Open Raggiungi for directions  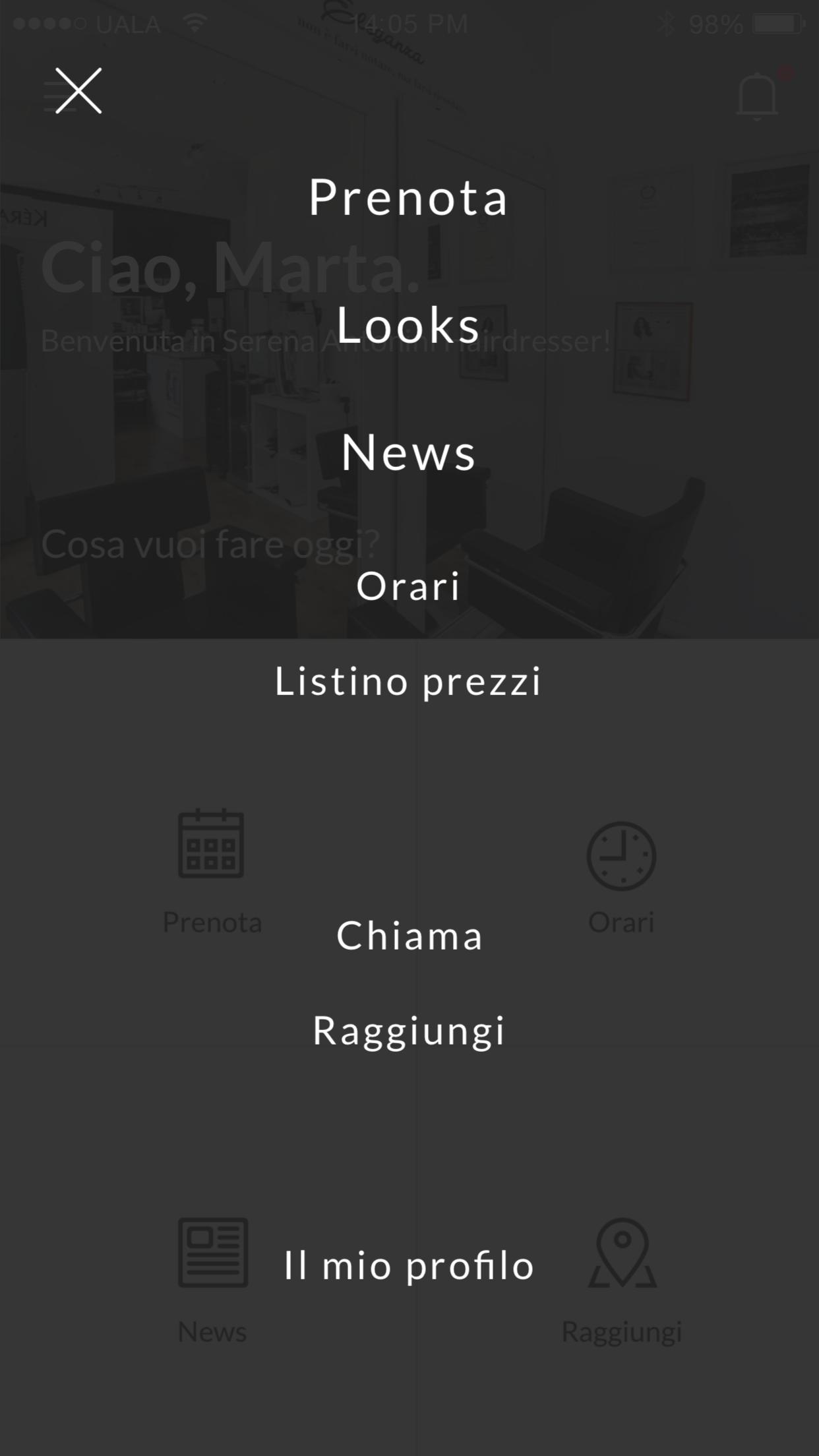click(409, 1032)
